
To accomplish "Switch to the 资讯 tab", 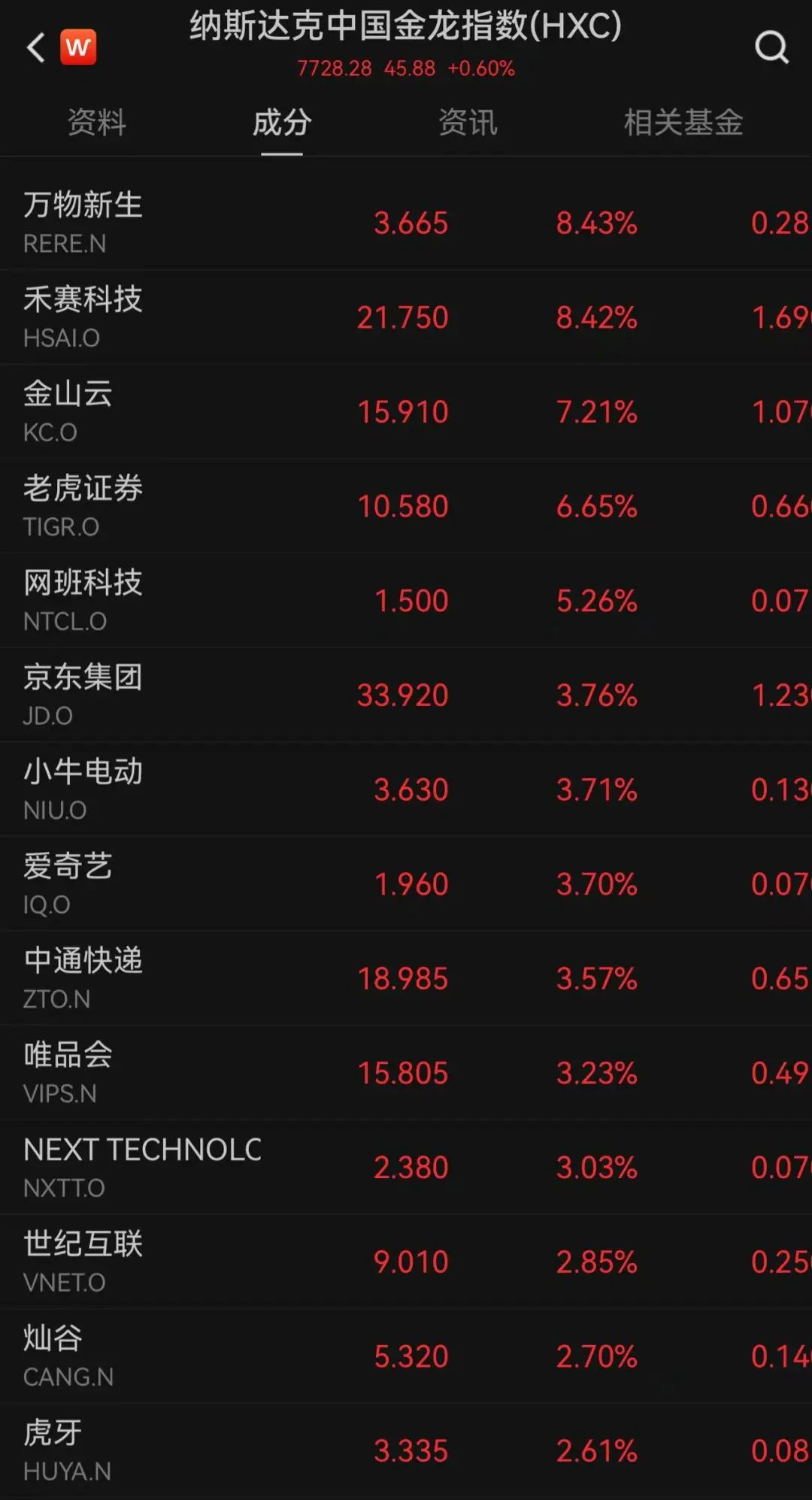I will (468, 123).
